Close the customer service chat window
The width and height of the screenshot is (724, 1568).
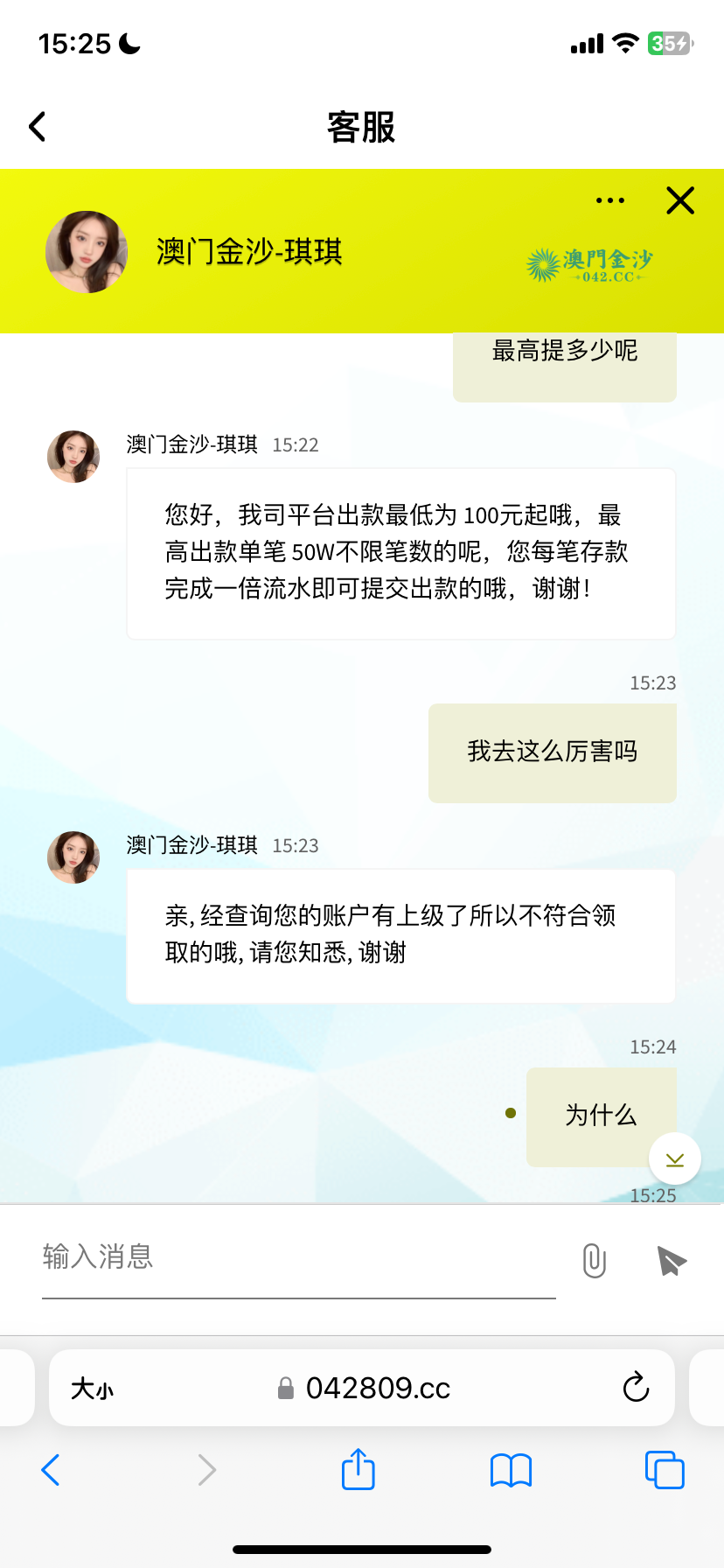(x=679, y=200)
